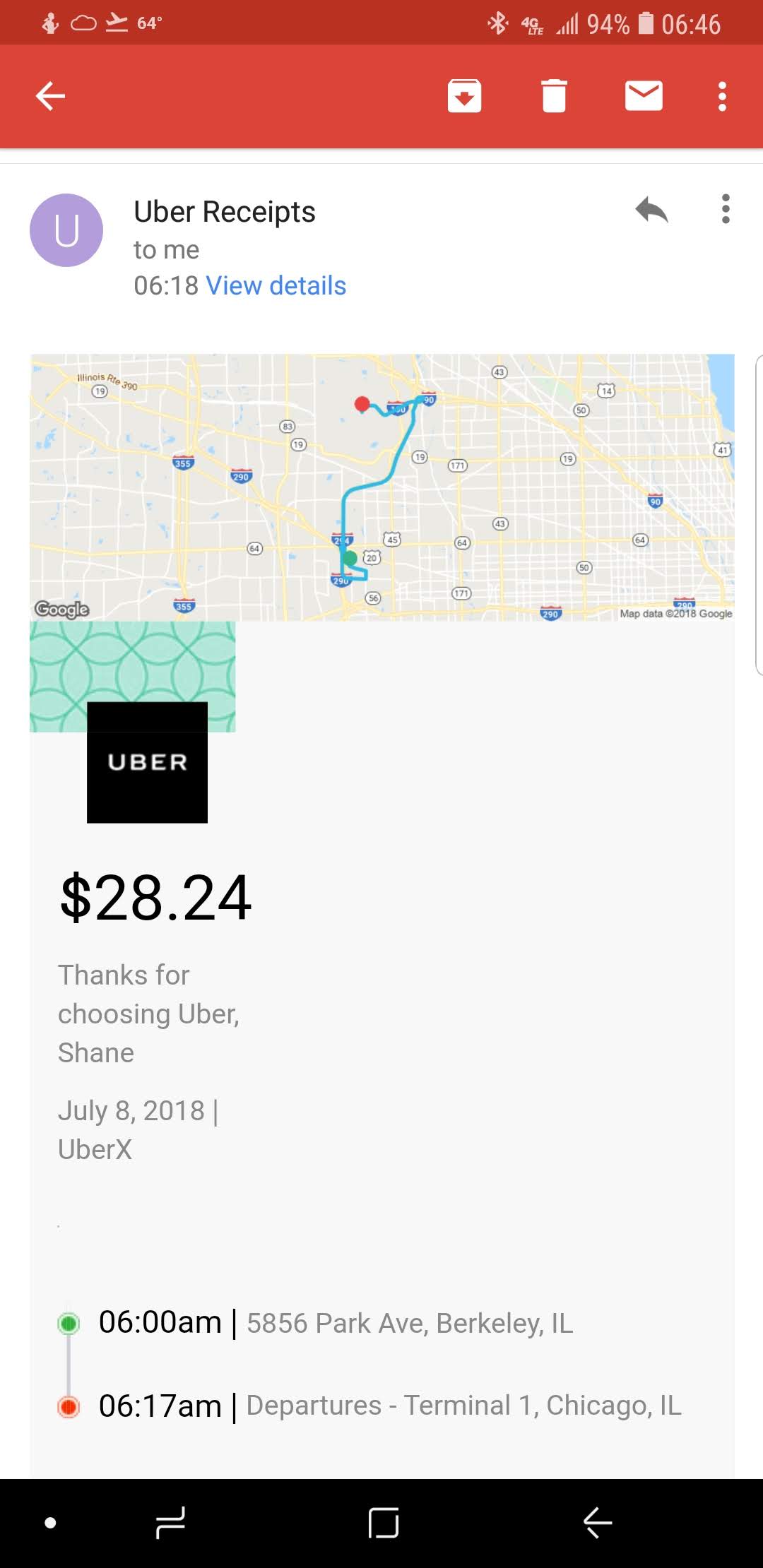
Task: Open the app bar overflow menu
Action: [722, 96]
